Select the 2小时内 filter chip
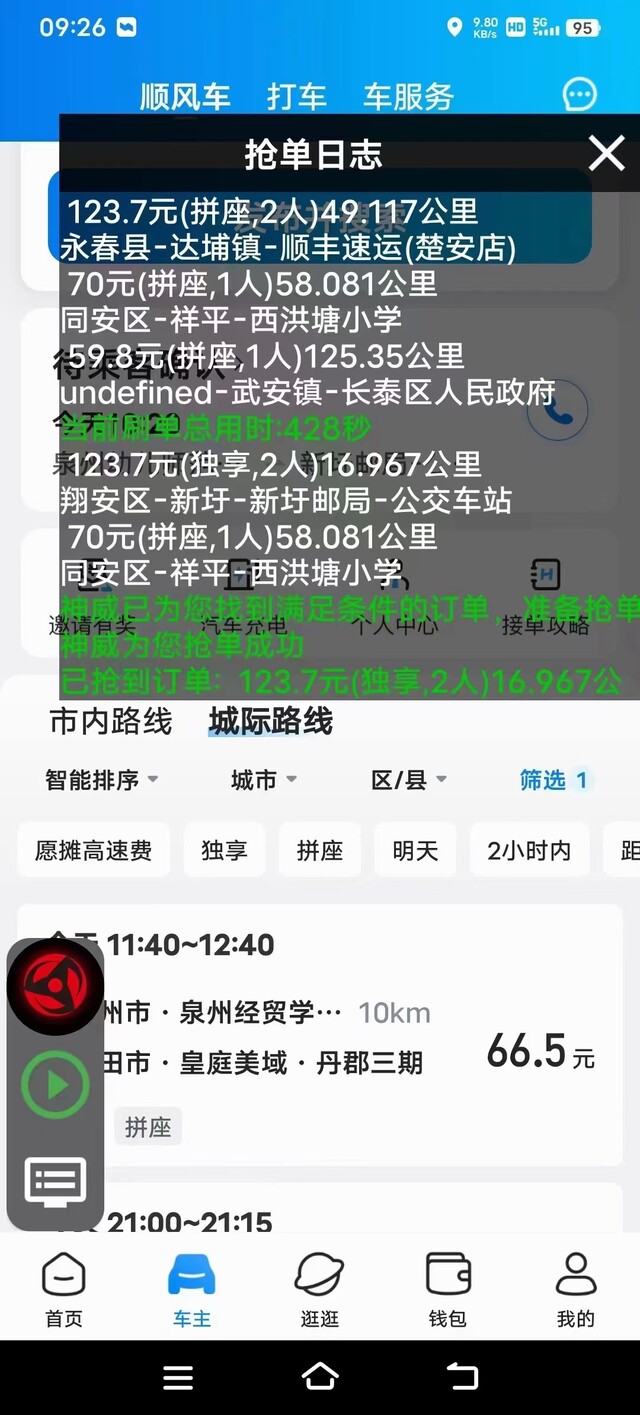This screenshot has height=1415, width=640. click(529, 850)
